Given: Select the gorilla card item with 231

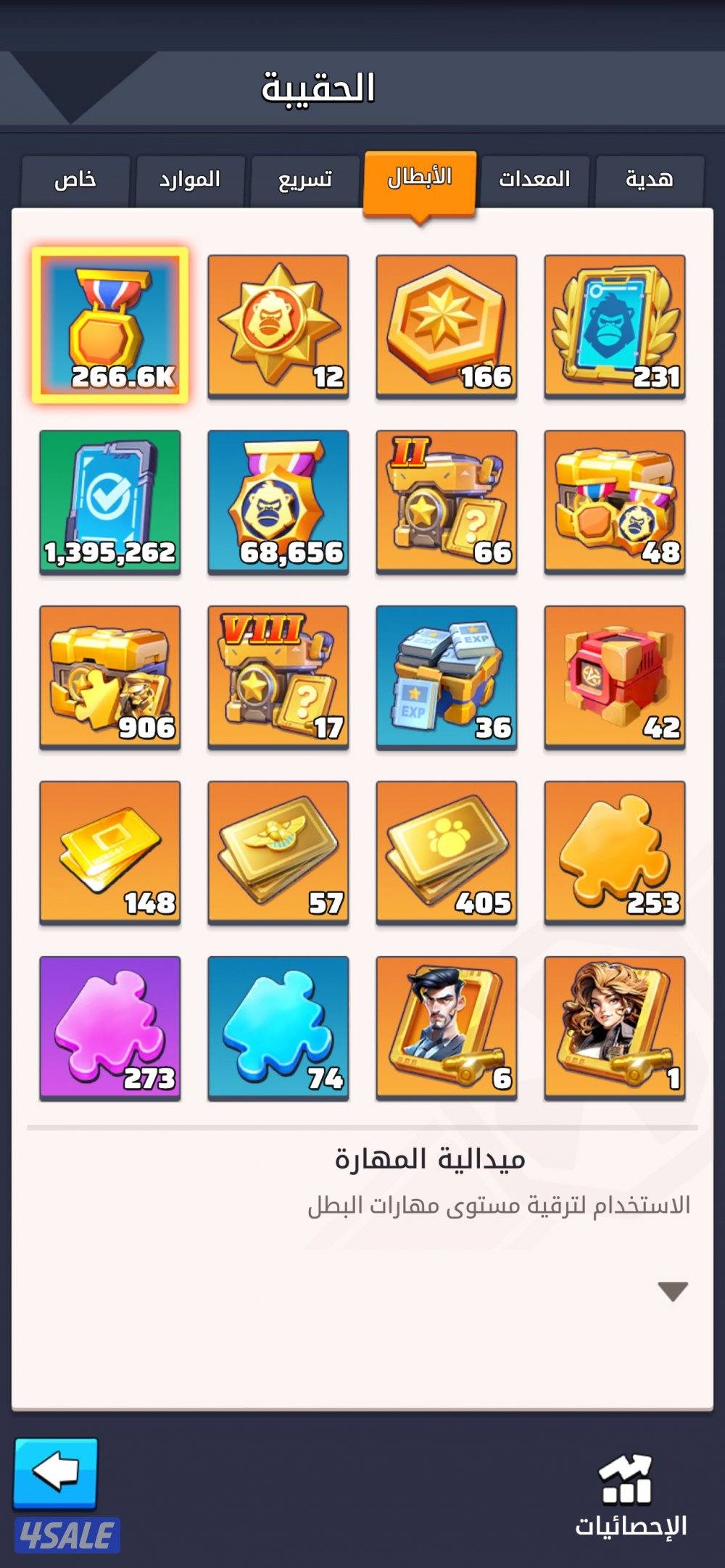Looking at the screenshot, I should 615,325.
